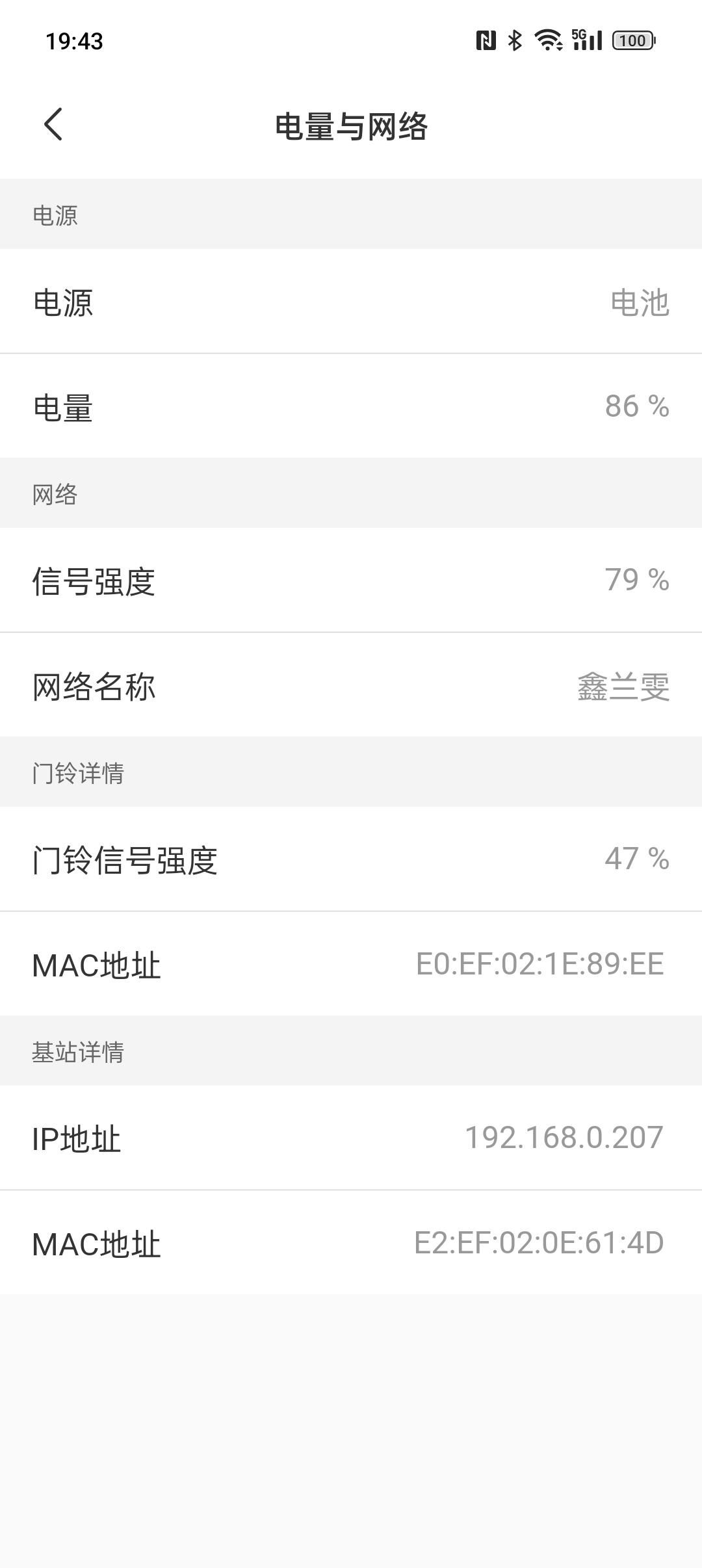
Task: Tap the doorbell MAC address E0:EF:02:1E:89:EE
Action: point(539,964)
